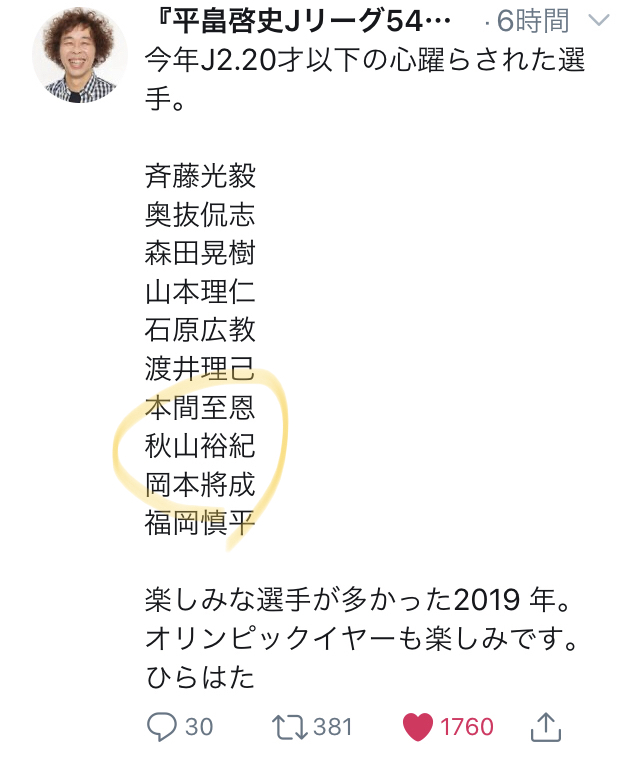Retweet this post by 平畠啓史
This screenshot has height=759, width=640.
point(291,726)
